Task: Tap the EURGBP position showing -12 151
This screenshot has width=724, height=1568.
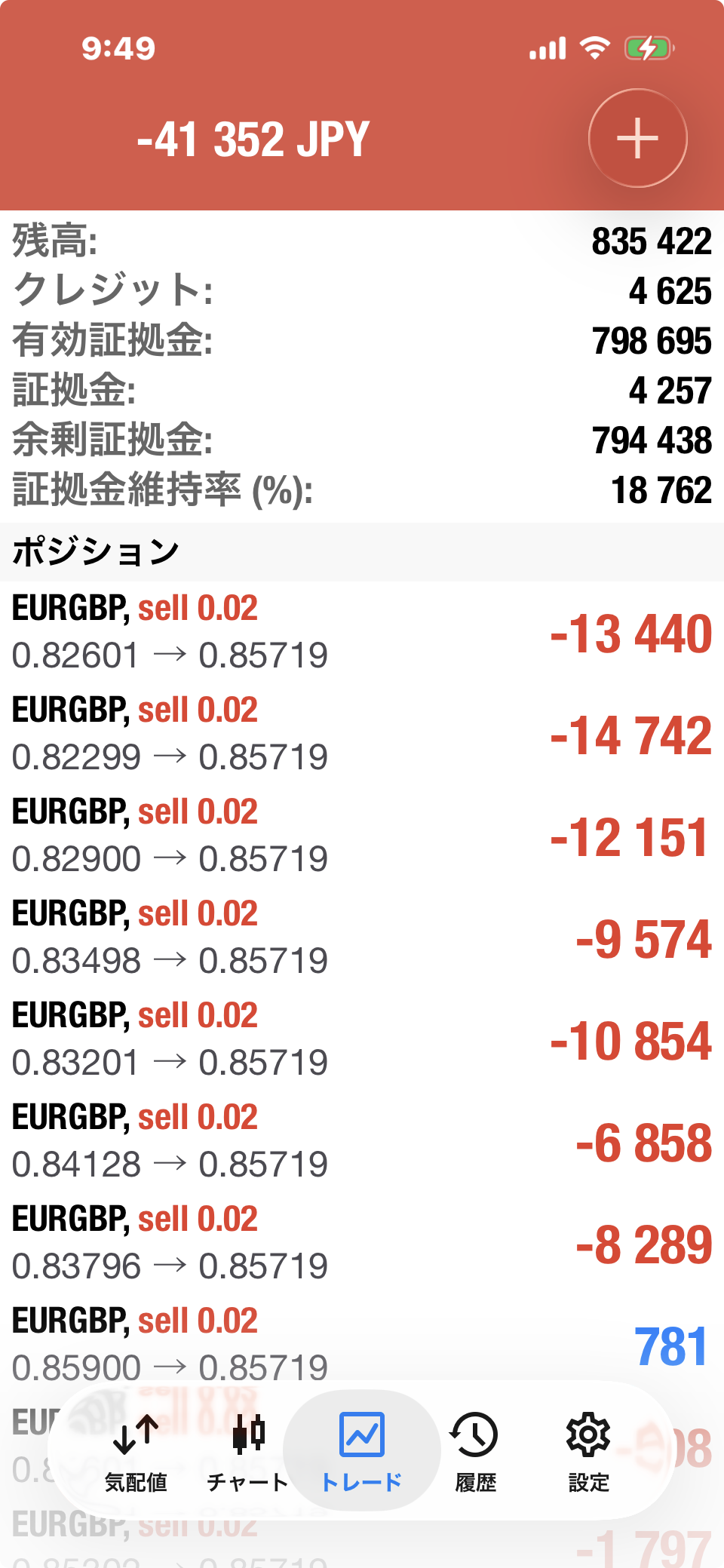Action: click(x=362, y=836)
